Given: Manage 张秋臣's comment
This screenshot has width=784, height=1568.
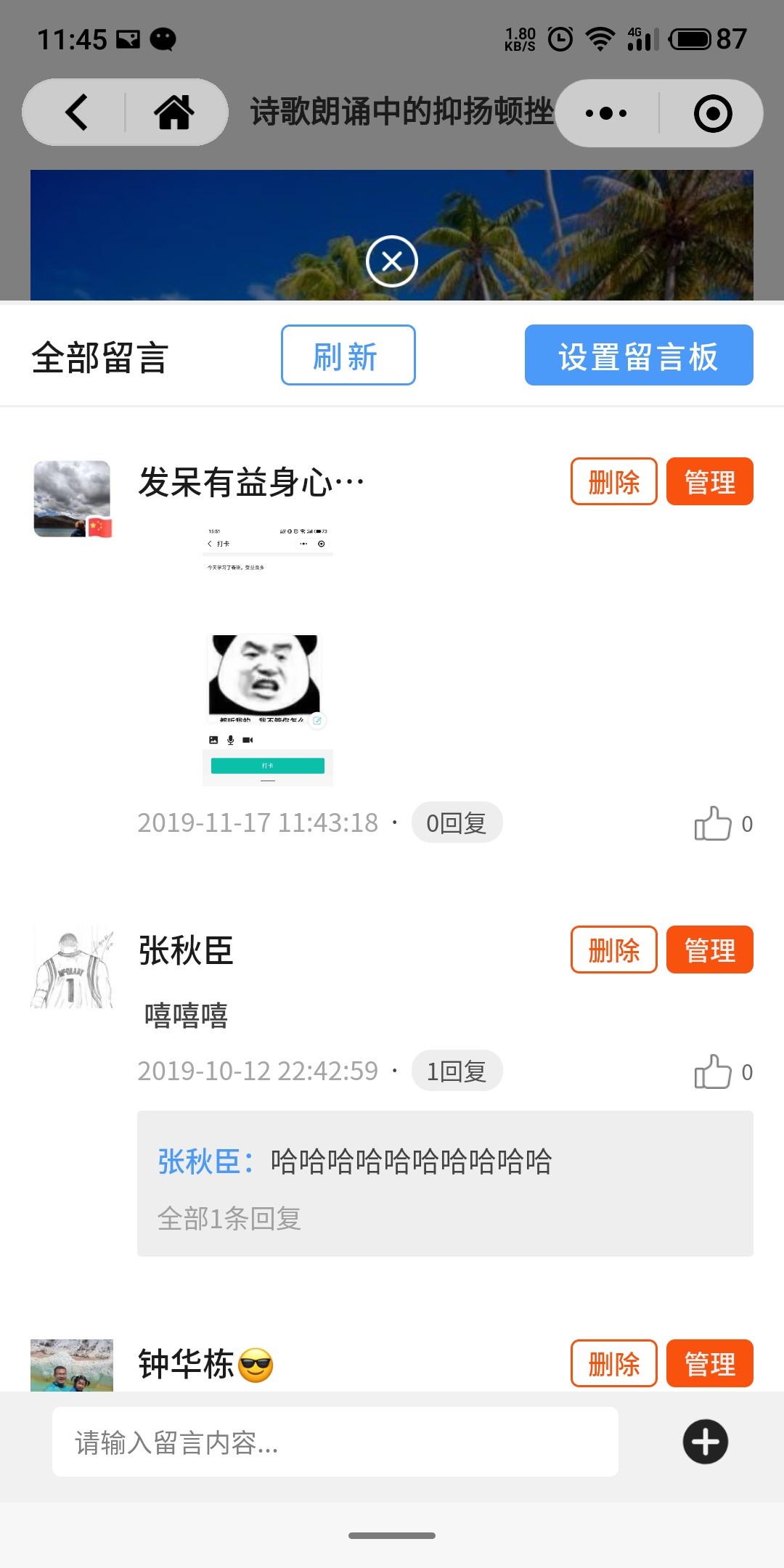Looking at the screenshot, I should [709, 950].
